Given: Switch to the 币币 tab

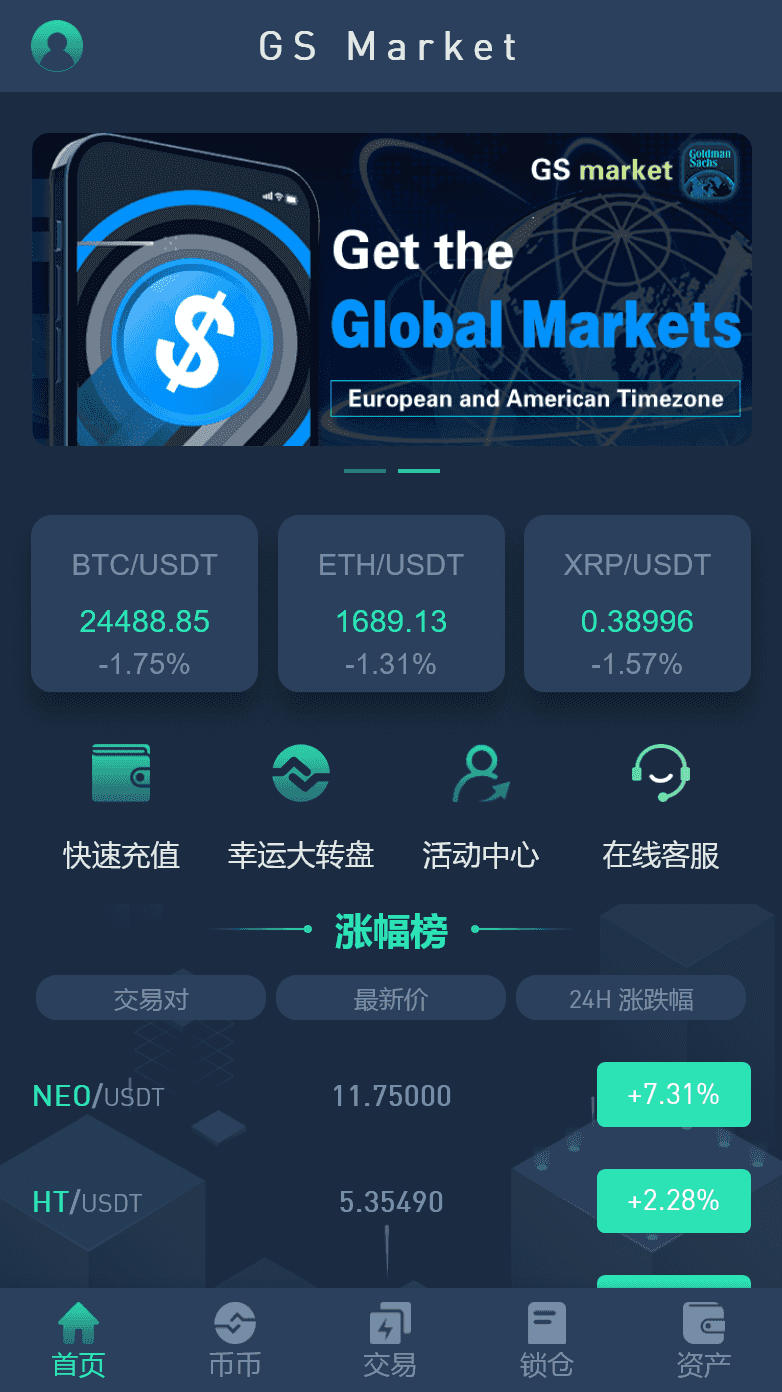Looking at the screenshot, I should [x=235, y=1340].
